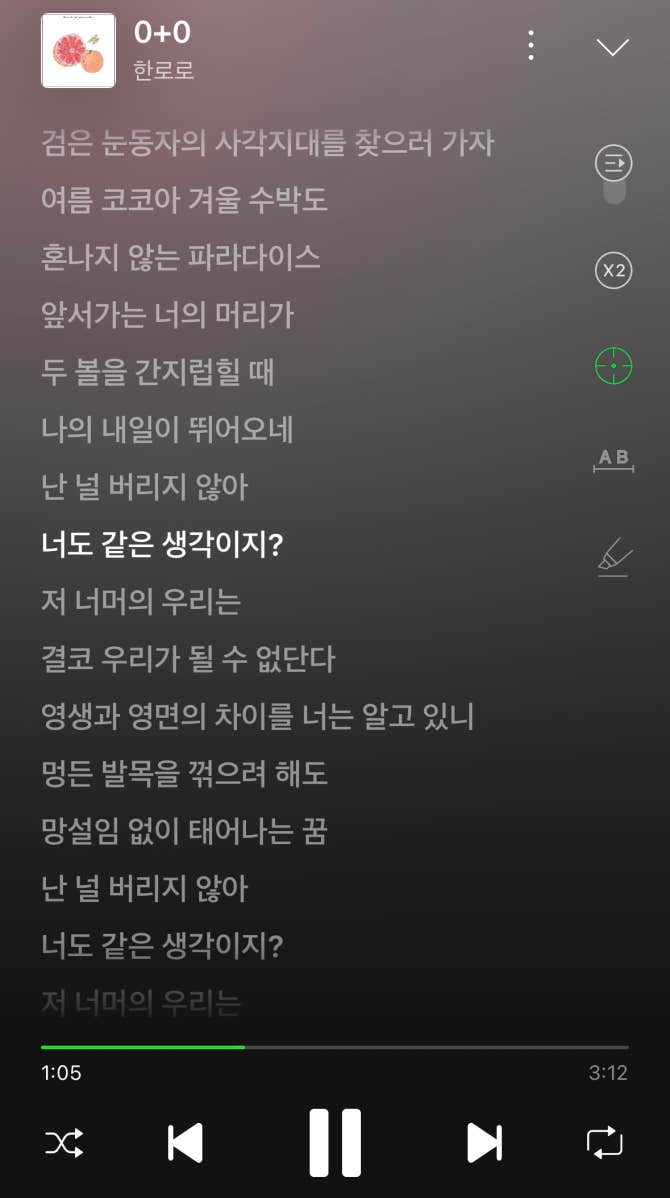Tap the green crosshair sync icon

click(x=614, y=367)
